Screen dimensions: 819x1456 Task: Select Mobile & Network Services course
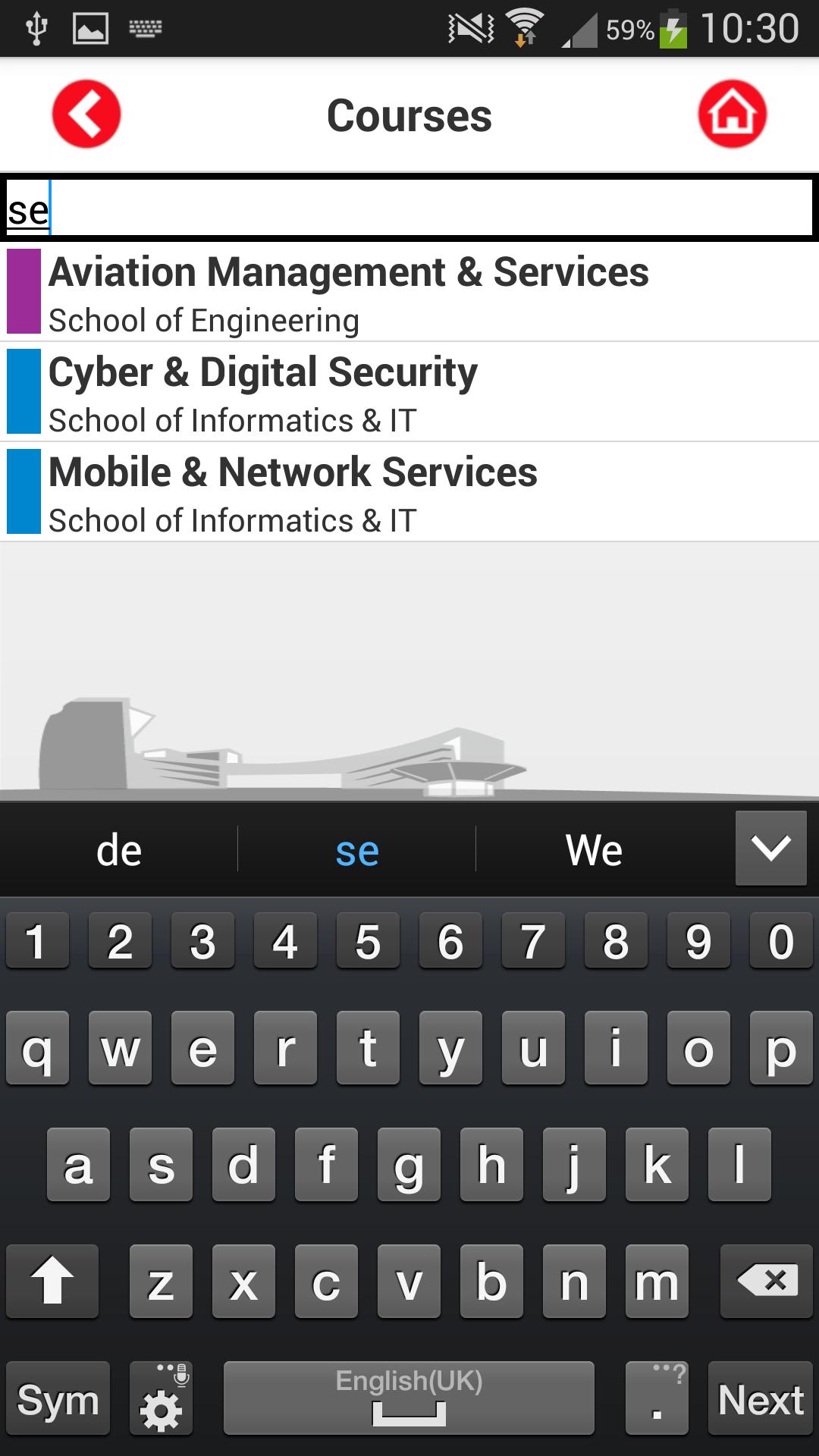coord(409,492)
